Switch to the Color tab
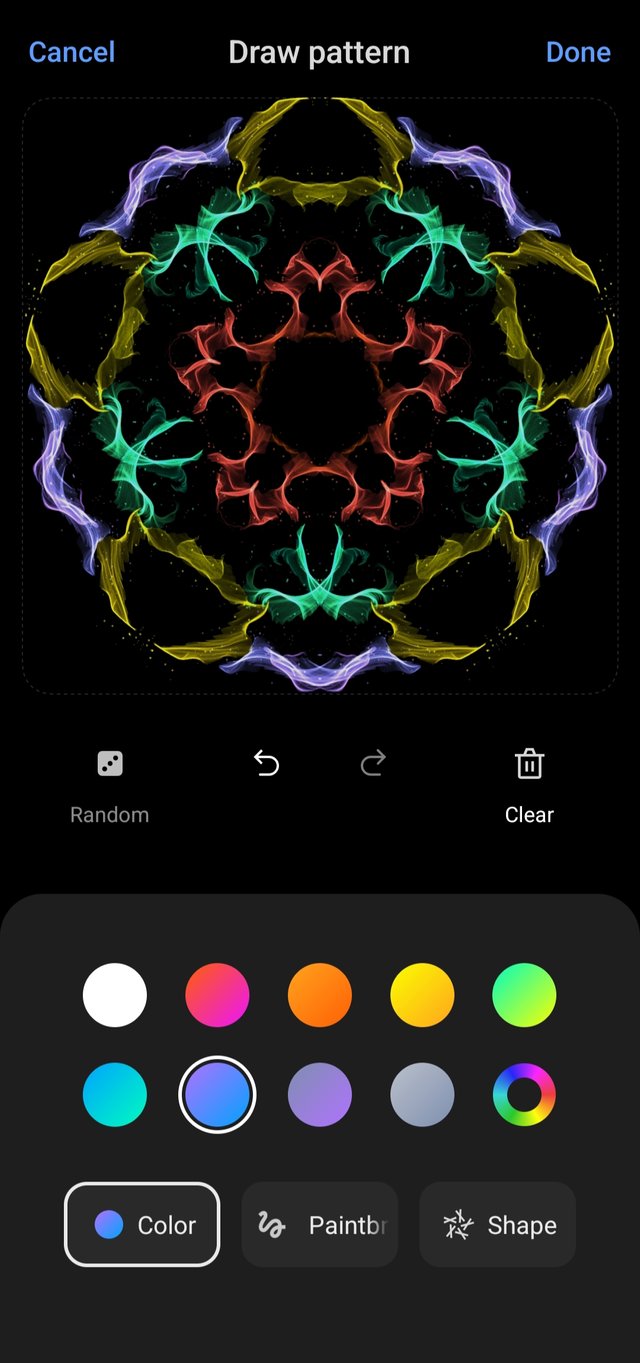This screenshot has width=640, height=1363. point(142,1225)
